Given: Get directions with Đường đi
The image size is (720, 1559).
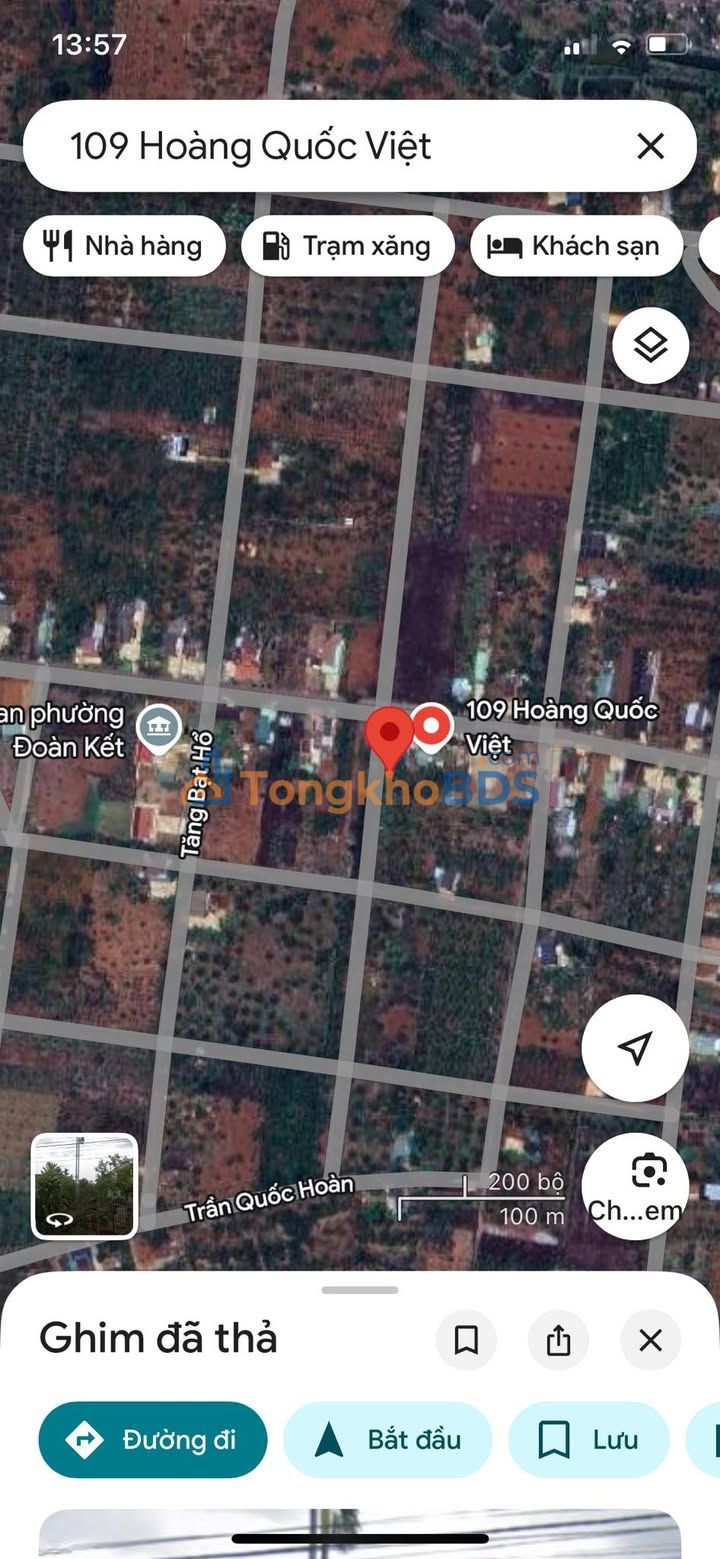Looking at the screenshot, I should coord(153,1440).
